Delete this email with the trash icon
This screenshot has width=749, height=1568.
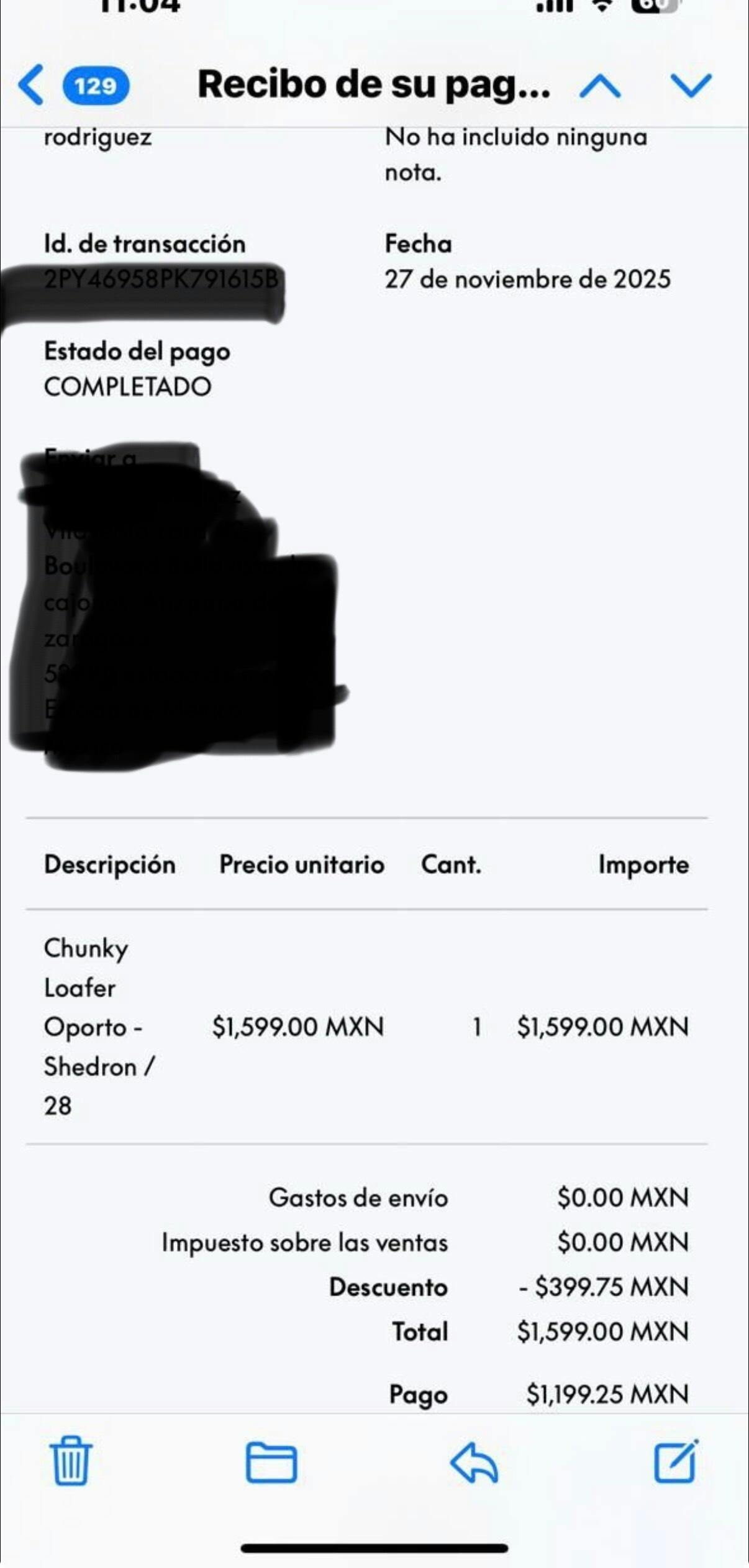(71, 1461)
